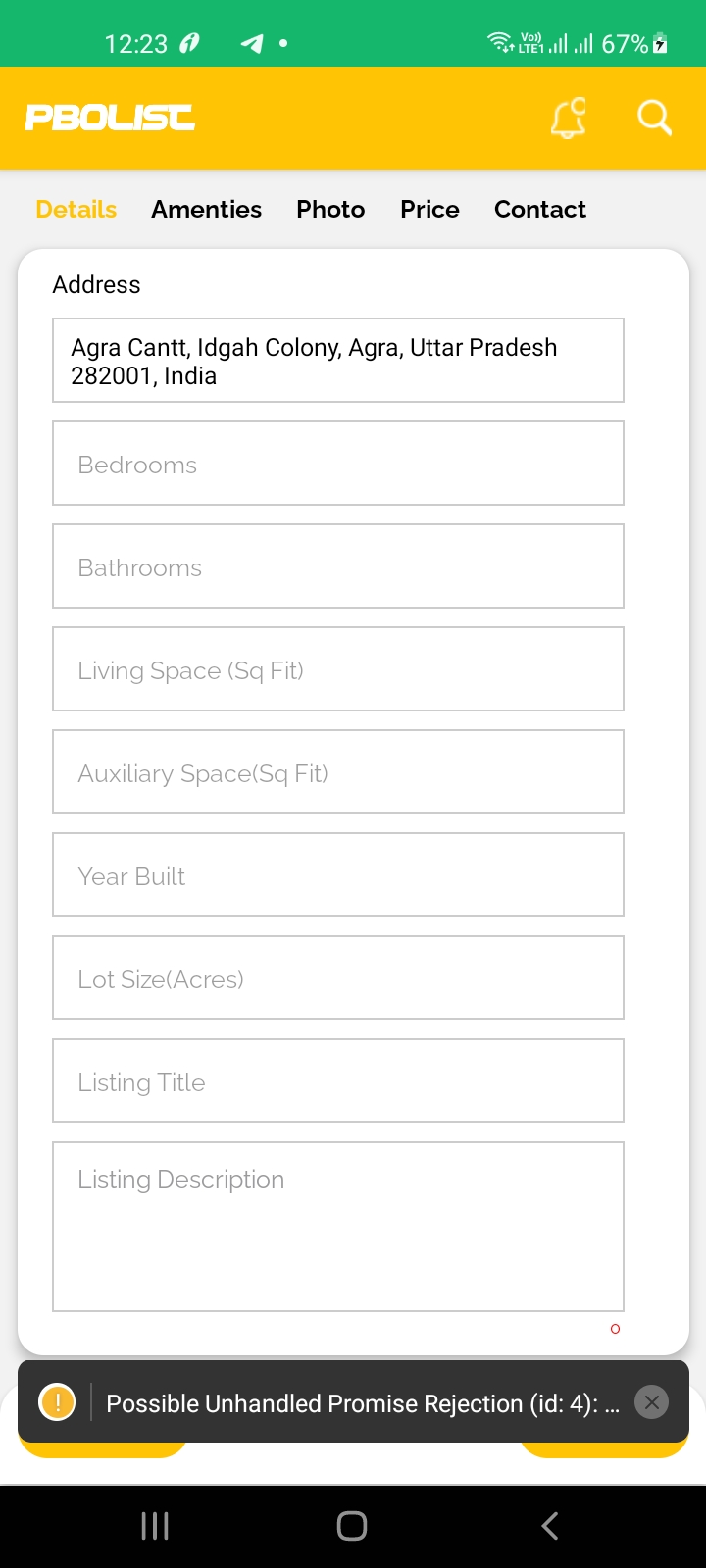Select the Contact tab

pyautogui.click(x=540, y=209)
